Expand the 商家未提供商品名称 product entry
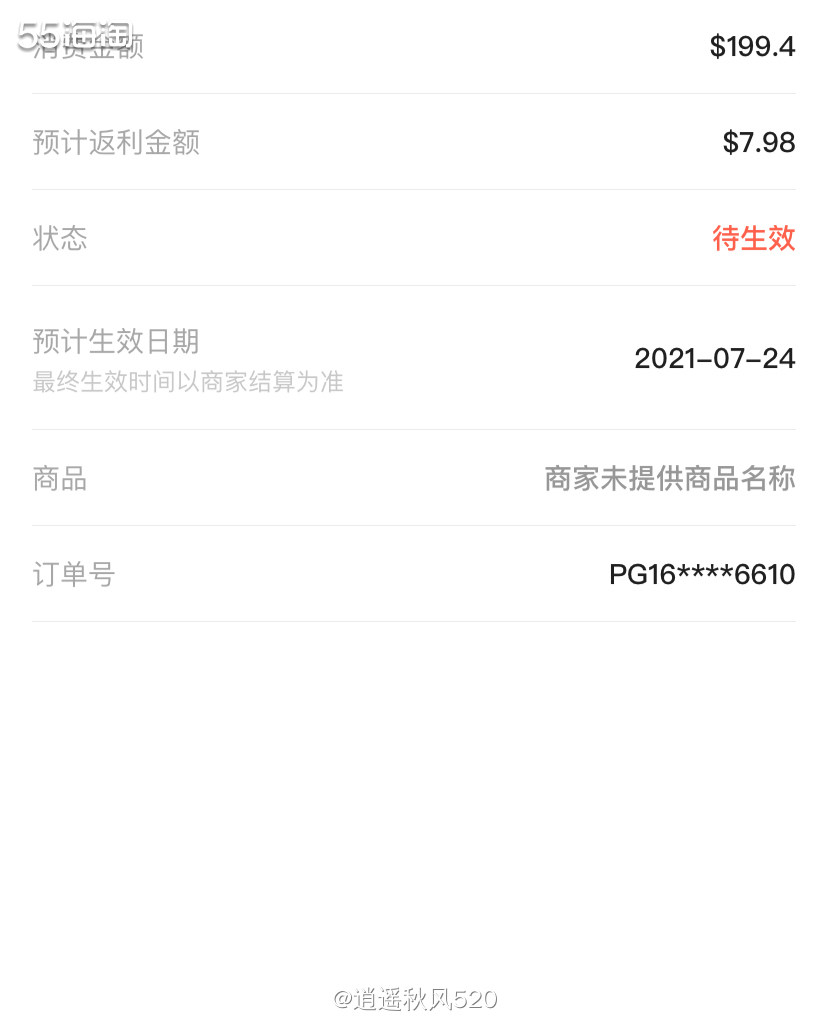 (x=668, y=479)
